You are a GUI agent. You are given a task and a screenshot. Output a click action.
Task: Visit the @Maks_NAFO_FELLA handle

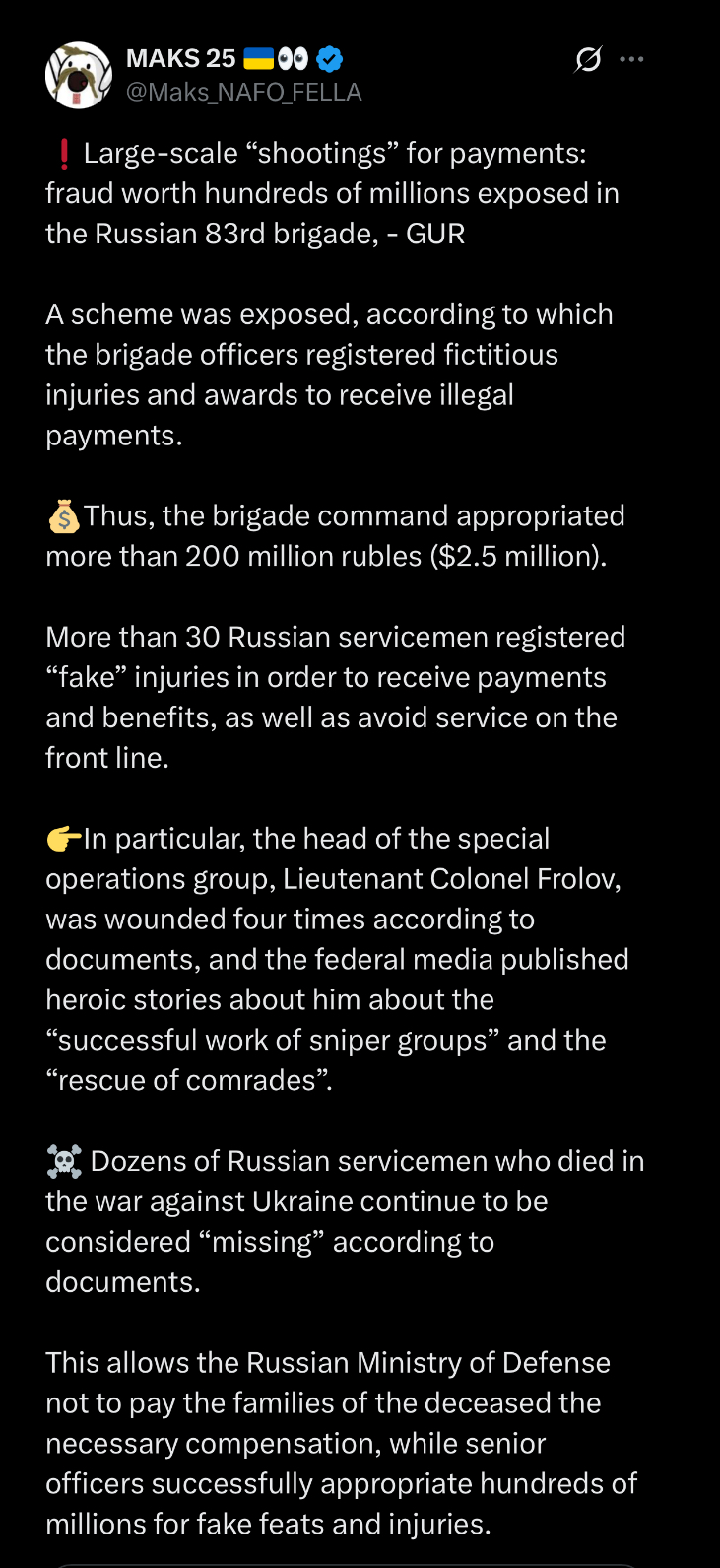pyautogui.click(x=243, y=93)
